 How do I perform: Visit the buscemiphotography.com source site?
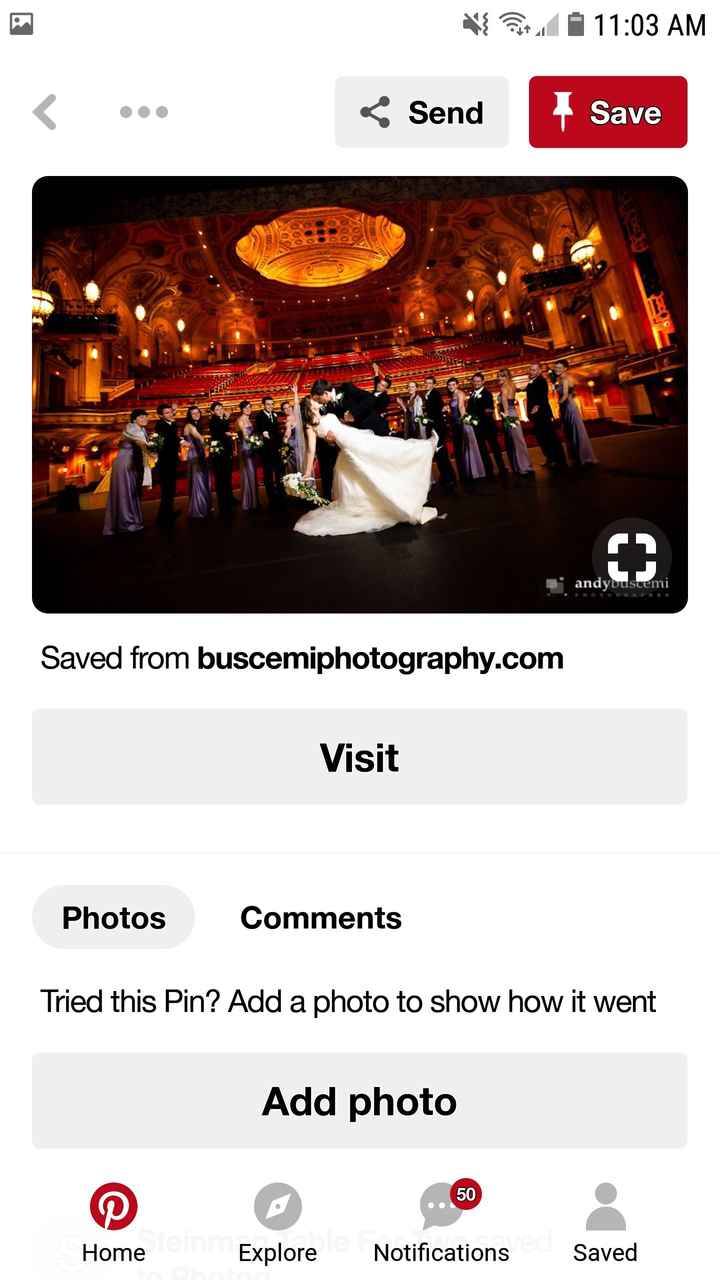coord(360,757)
